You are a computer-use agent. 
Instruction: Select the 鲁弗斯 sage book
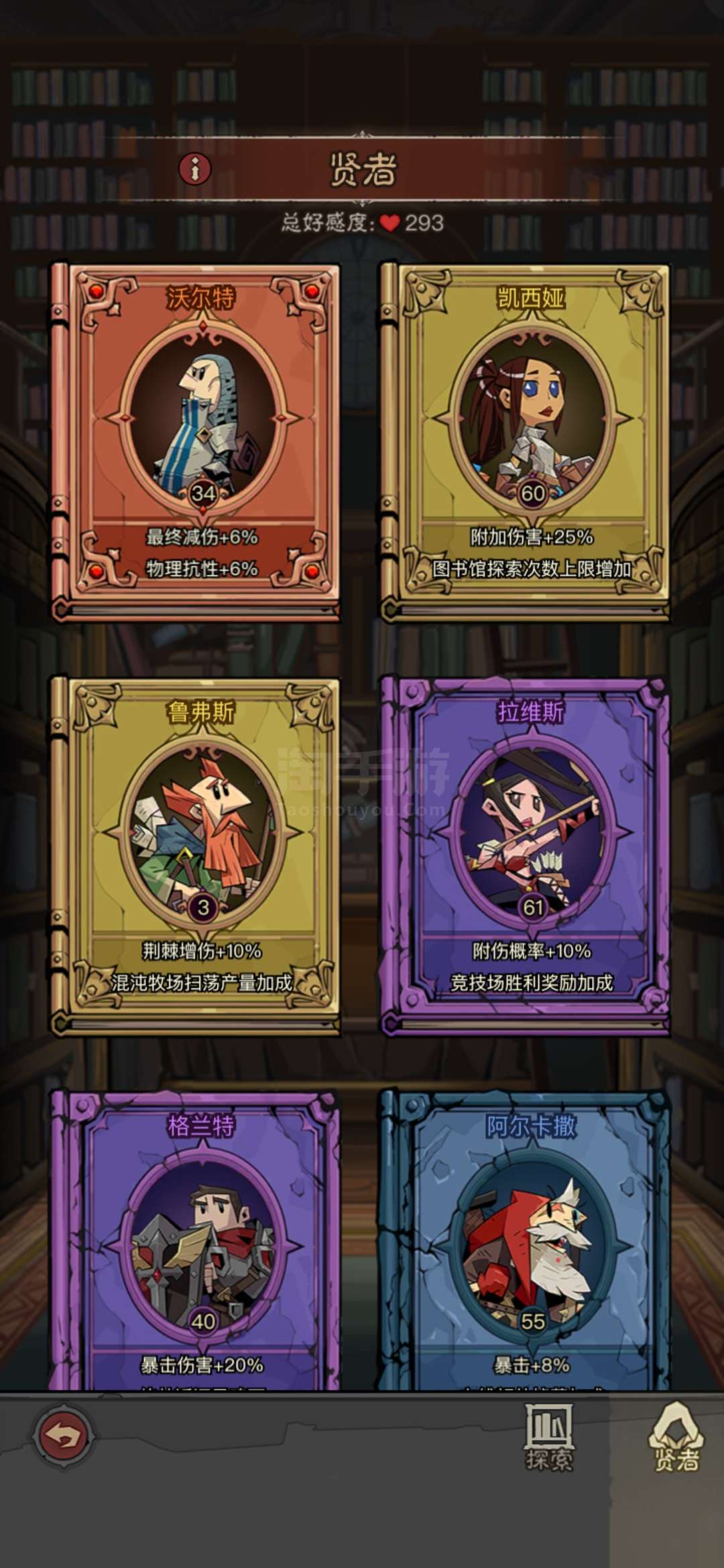point(195,856)
